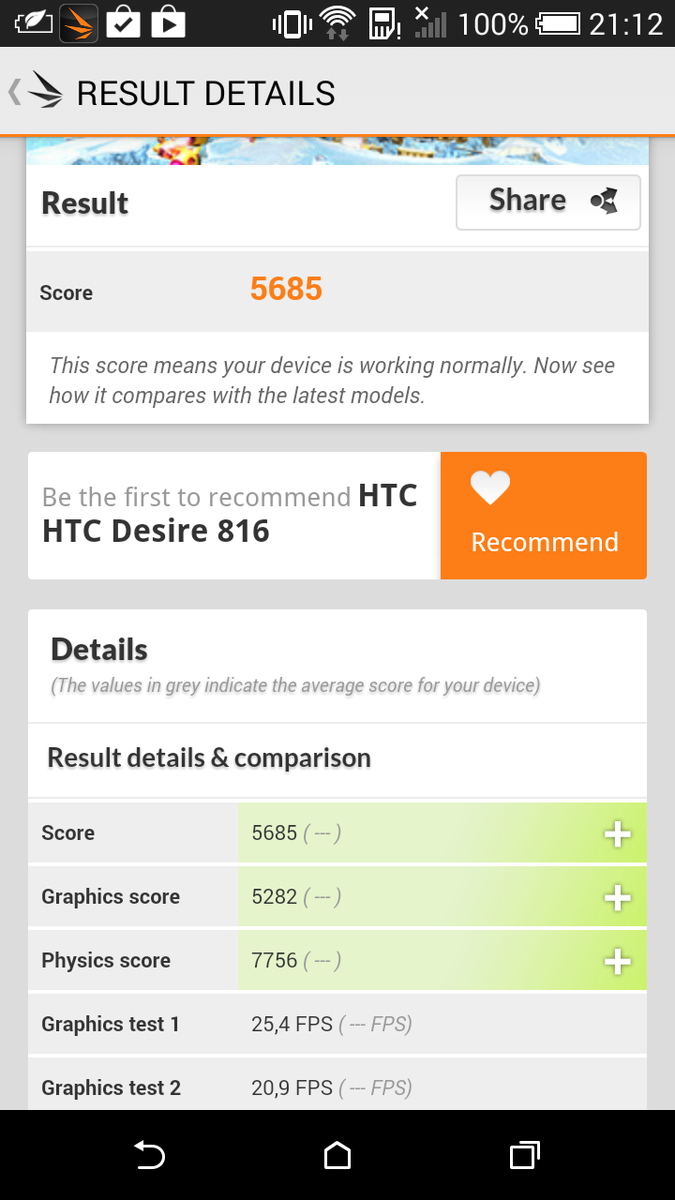Viewport: 675px width, 1200px height.
Task: Expand the Score row details
Action: 617,833
